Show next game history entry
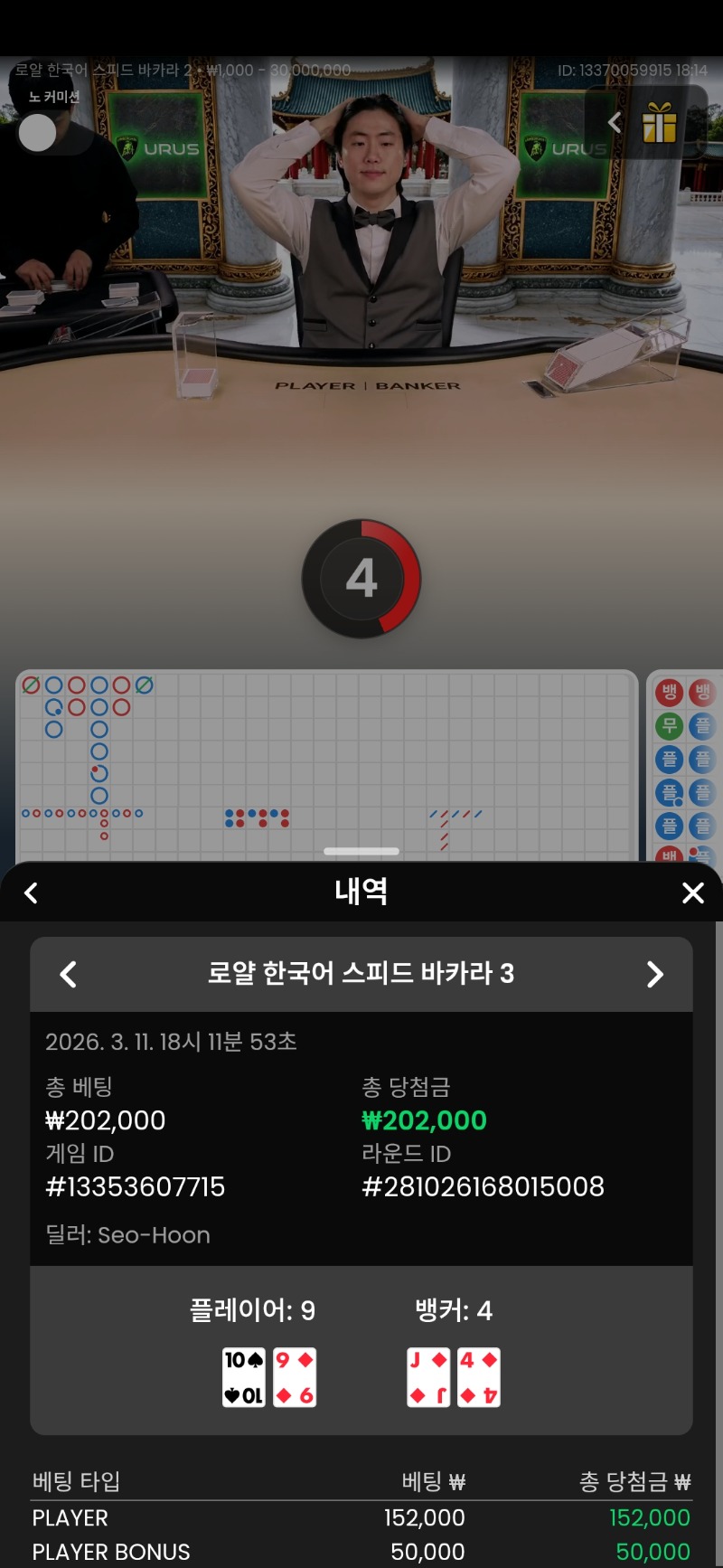 click(655, 974)
